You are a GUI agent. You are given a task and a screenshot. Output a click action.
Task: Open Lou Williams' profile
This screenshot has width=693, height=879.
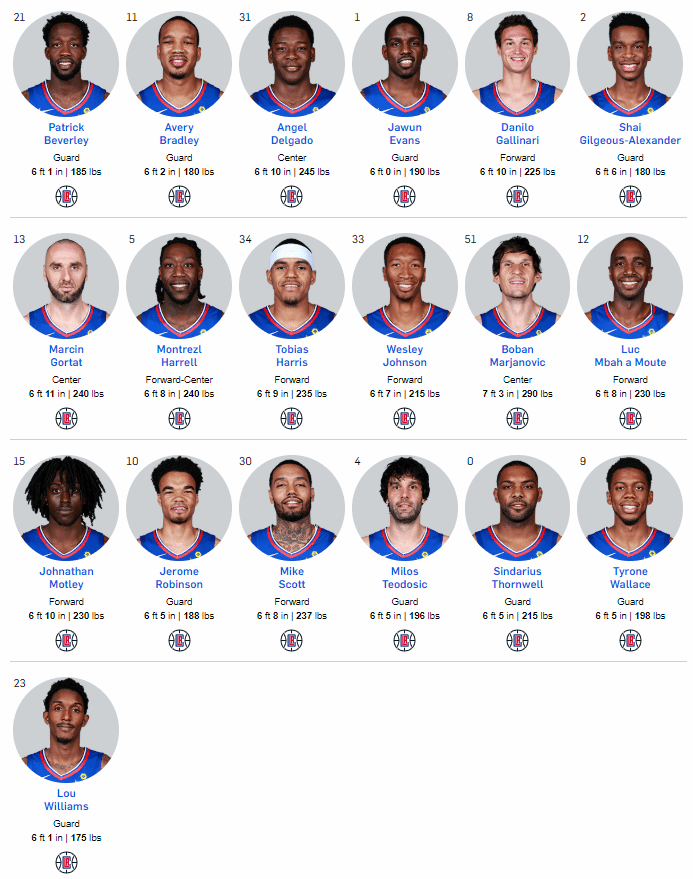point(66,800)
